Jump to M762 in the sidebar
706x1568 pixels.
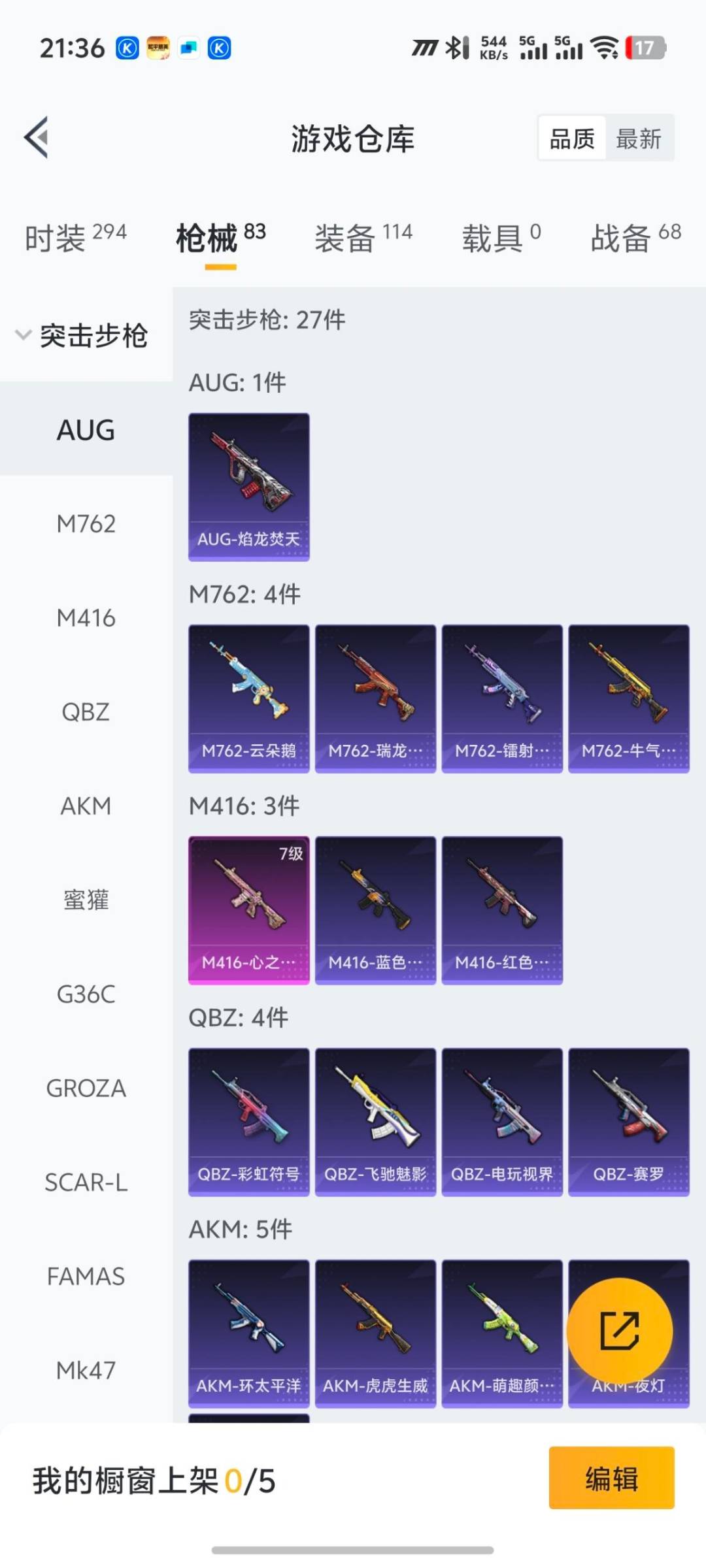pyautogui.click(x=86, y=524)
